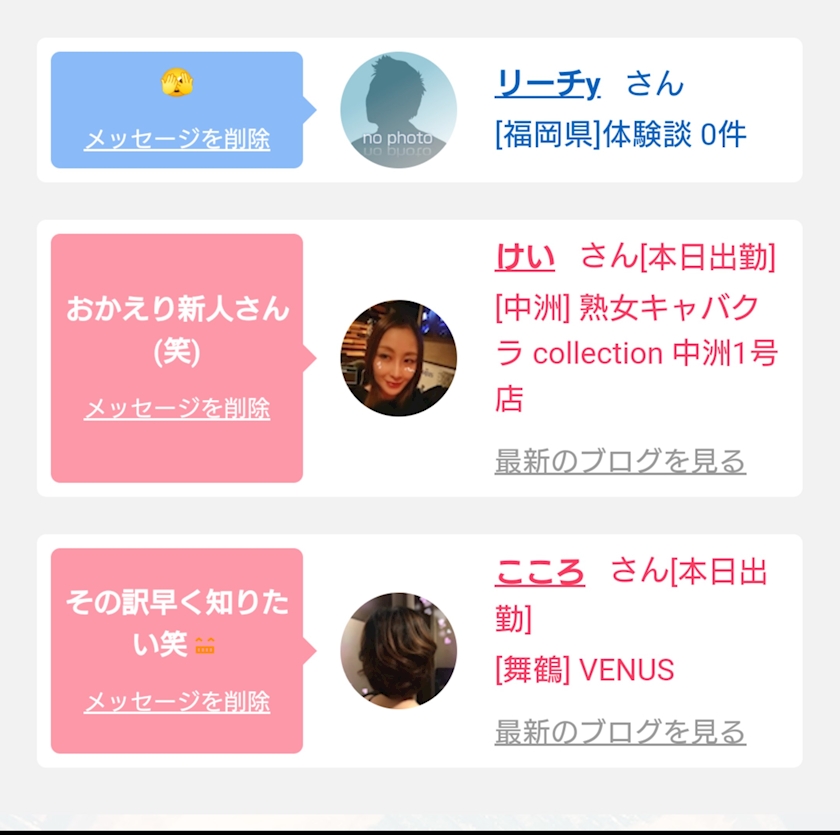Open リーチy's profile name link

(548, 84)
